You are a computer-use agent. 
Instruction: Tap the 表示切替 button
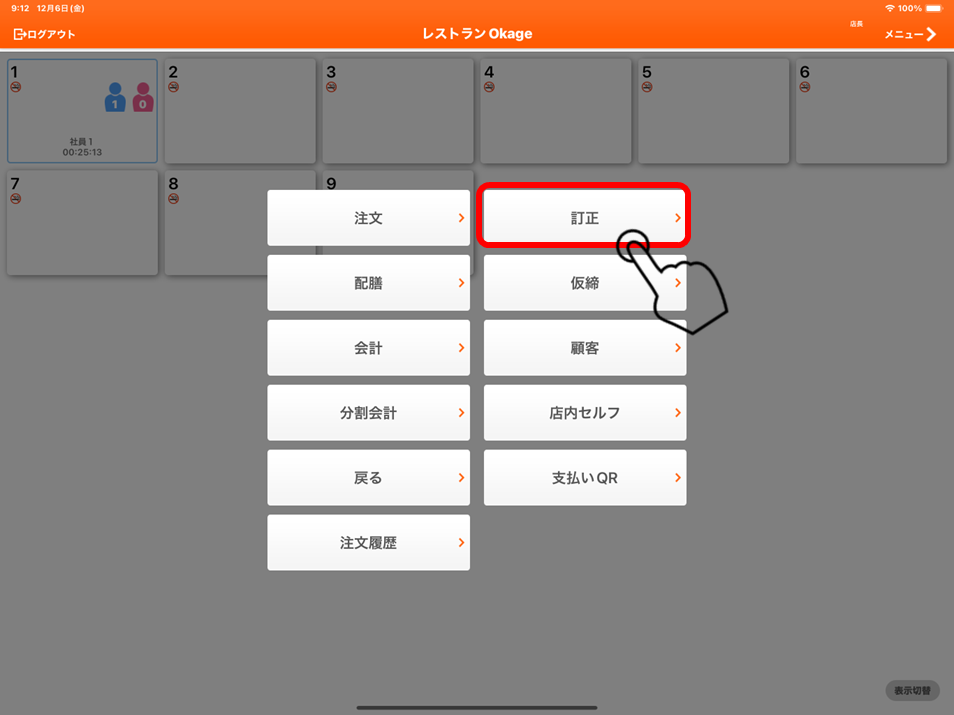[x=912, y=690]
